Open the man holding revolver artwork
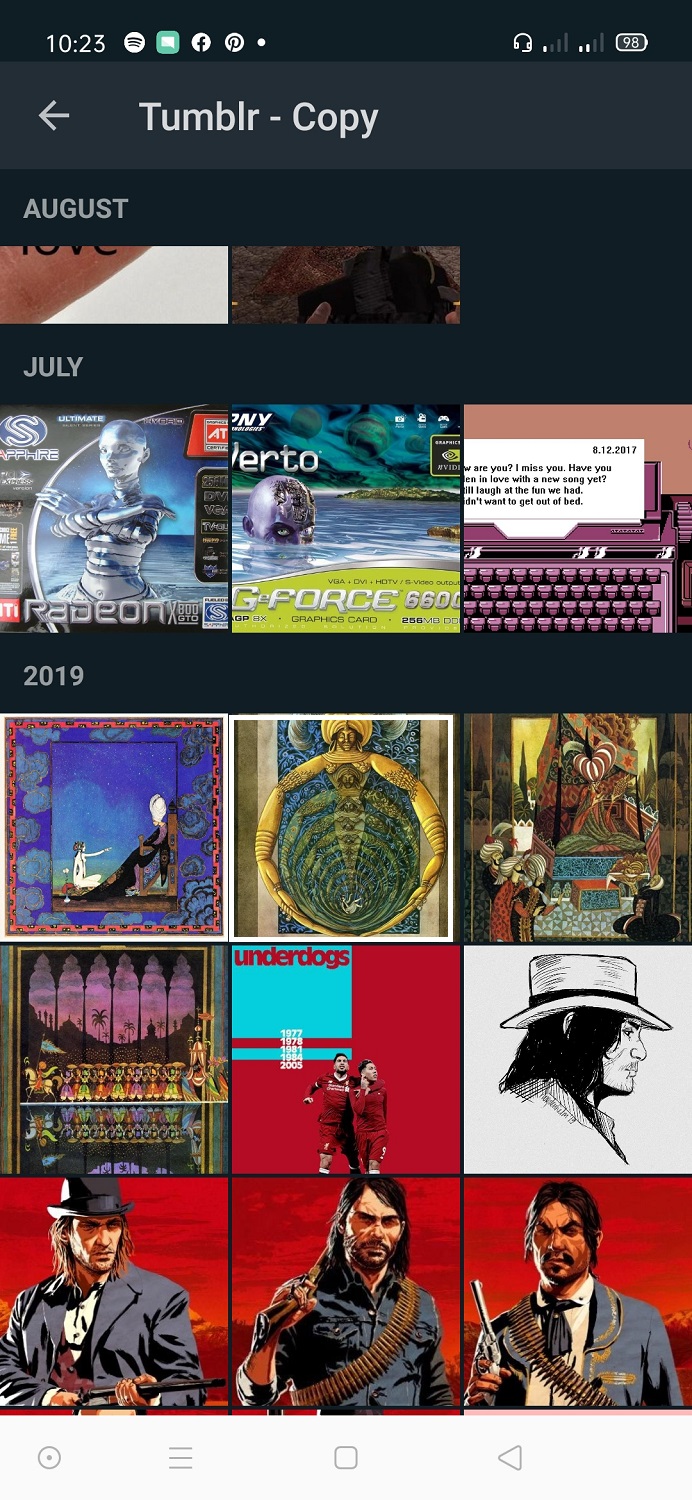This screenshot has width=692, height=1500. 577,1291
